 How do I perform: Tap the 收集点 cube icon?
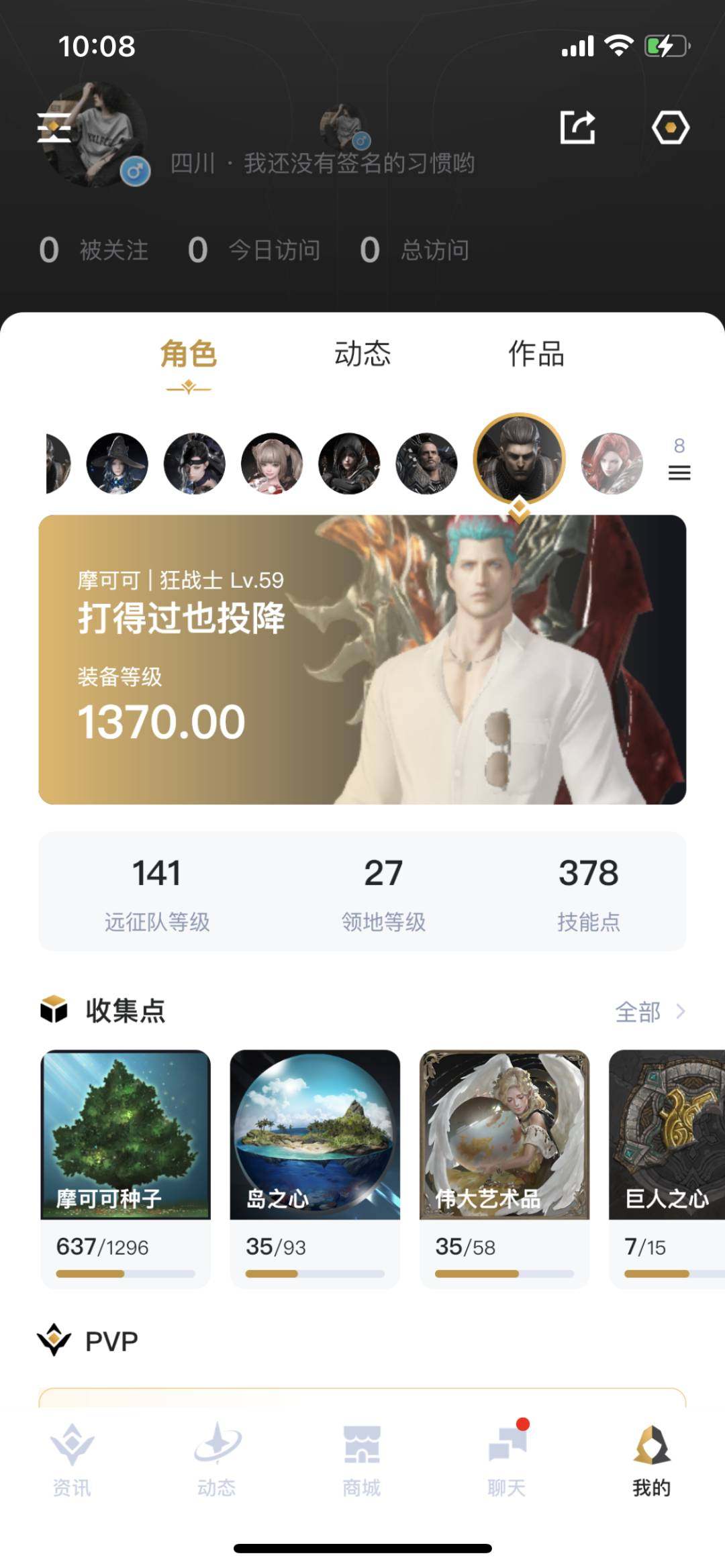54,1010
